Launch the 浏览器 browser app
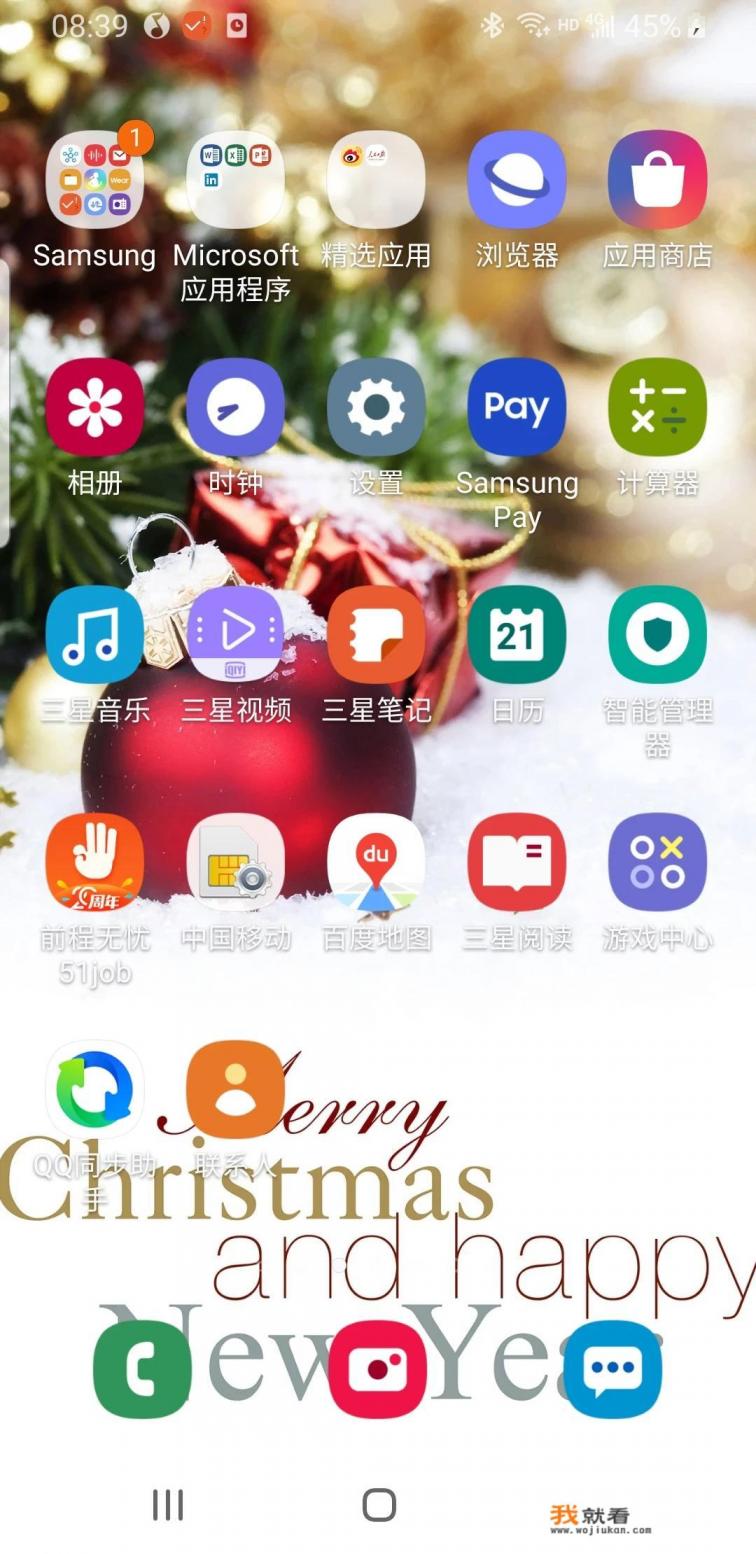Screen dimensions: 756x1554 (517, 180)
